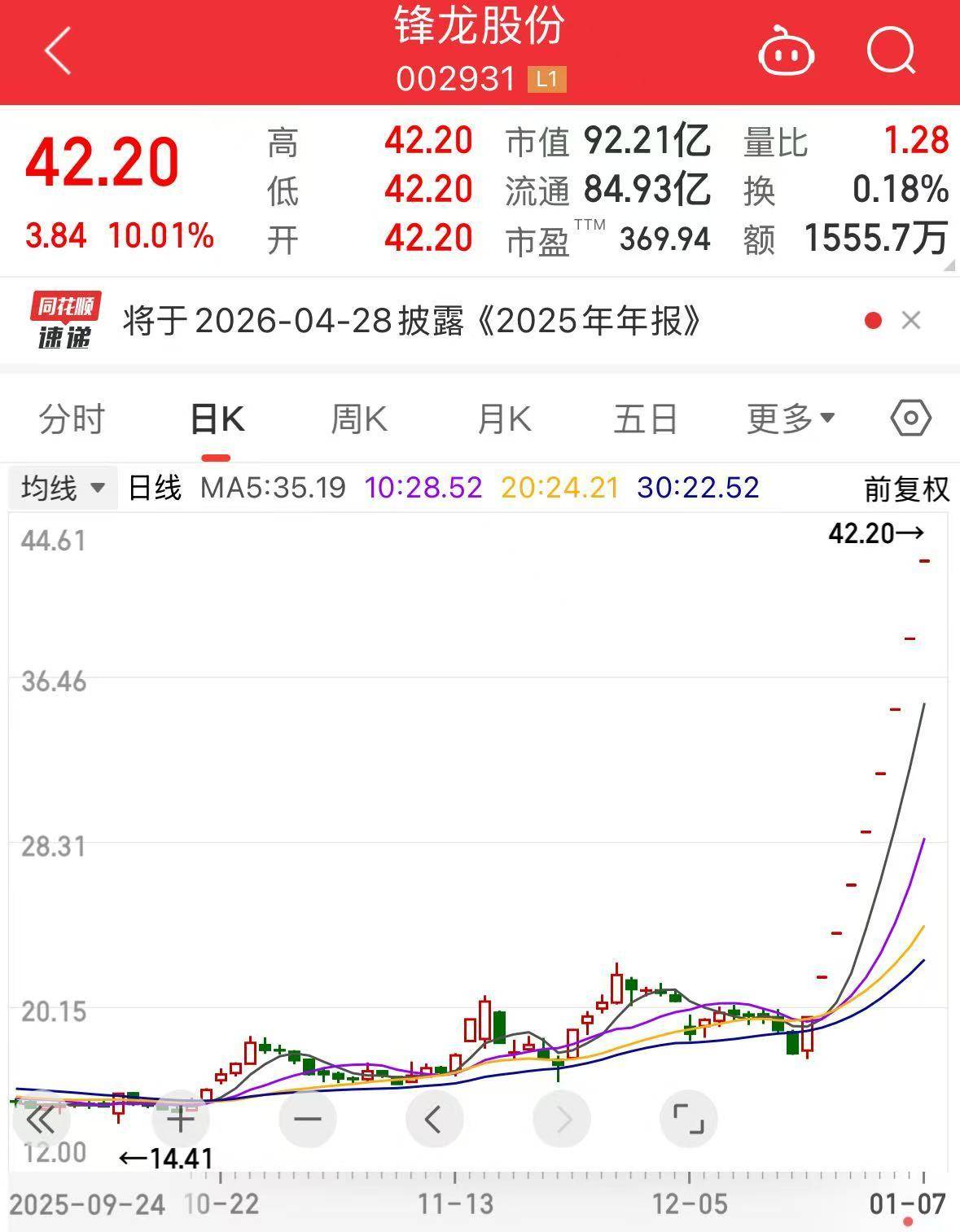The width and height of the screenshot is (960, 1232).
Task: Dismiss the announcement banner with the × button
Action: pyautogui.click(x=912, y=320)
